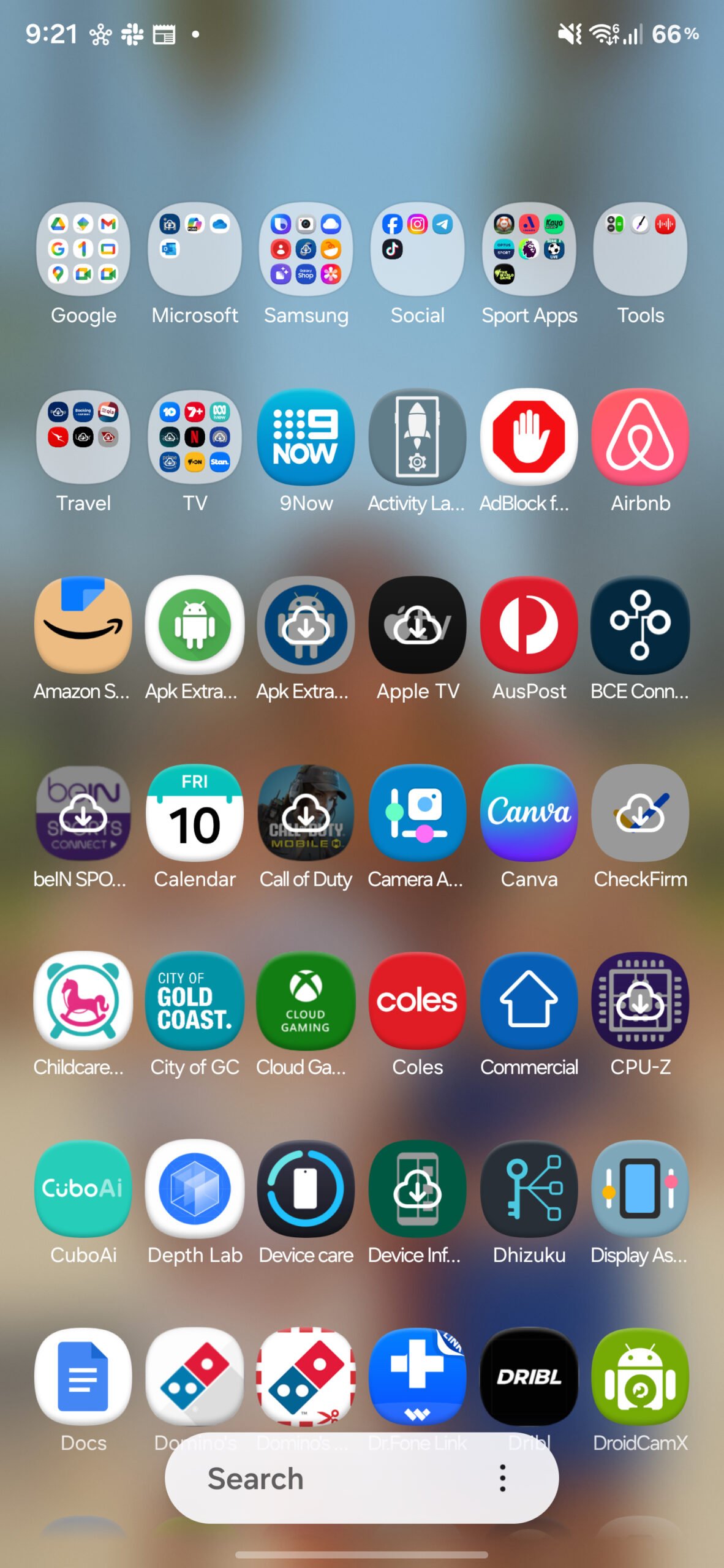
Task: Open the Social folder
Action: (x=417, y=250)
